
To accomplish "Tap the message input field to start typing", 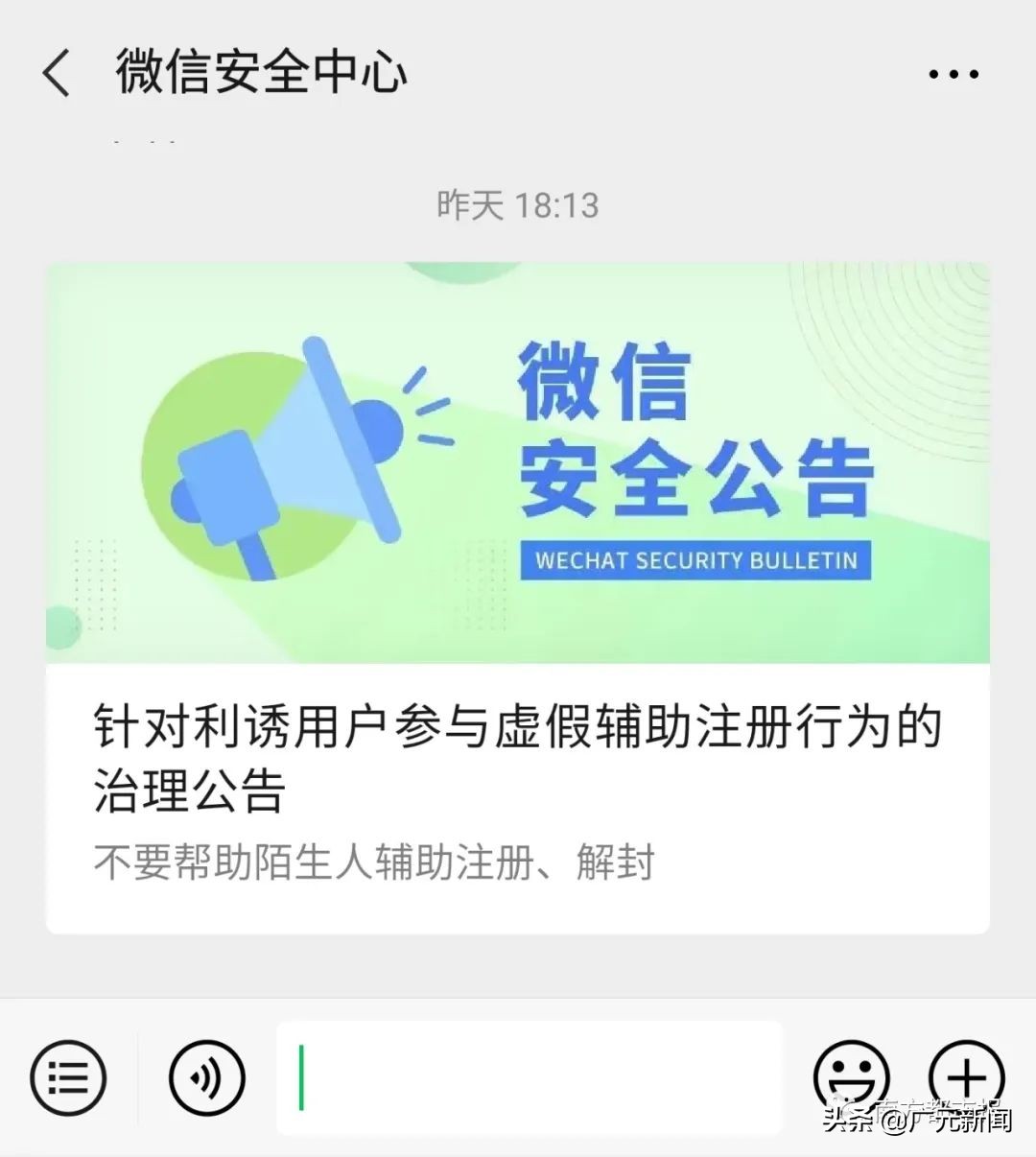I will (528, 1077).
